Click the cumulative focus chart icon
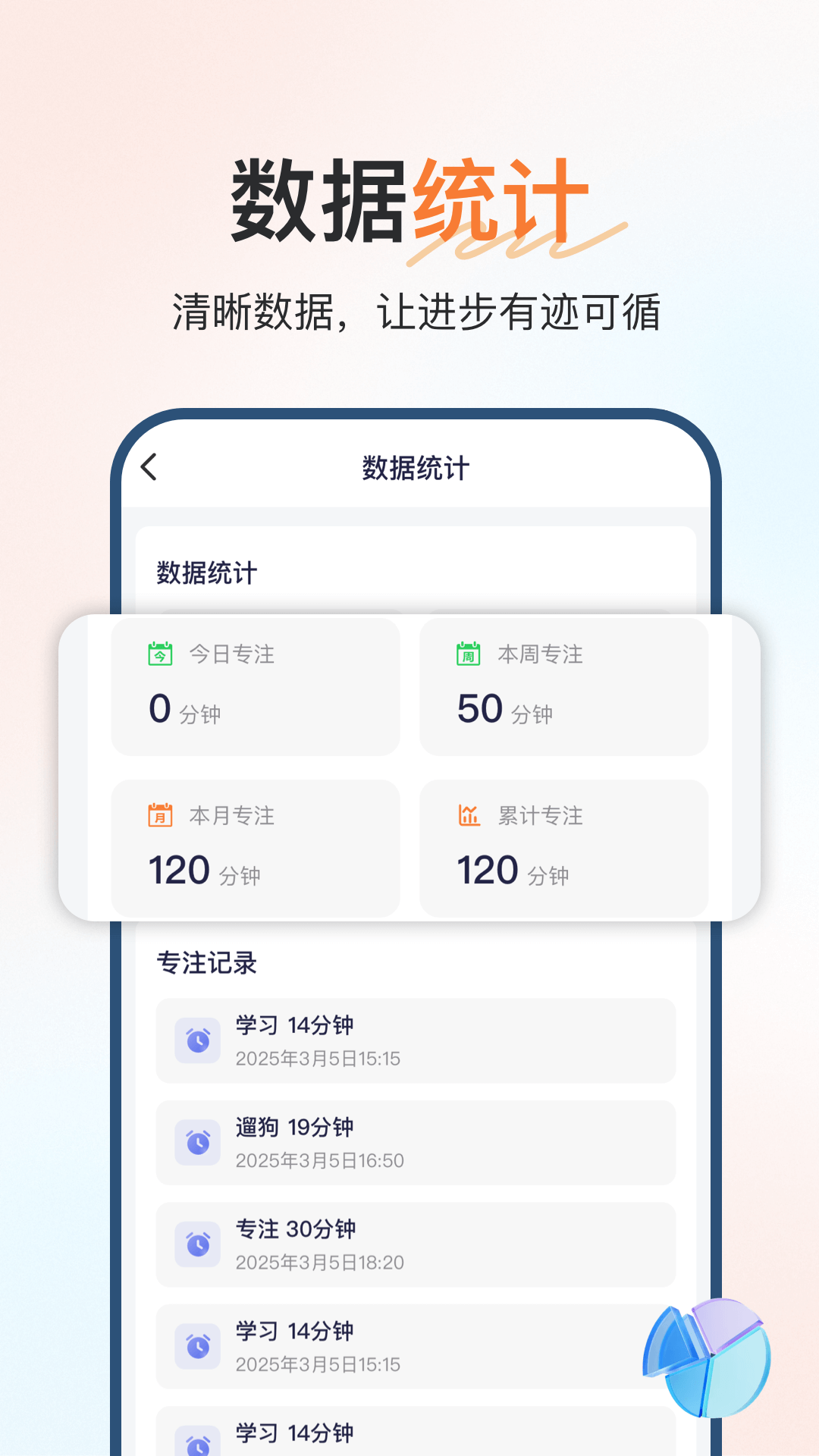The width and height of the screenshot is (819, 1456). [468, 815]
